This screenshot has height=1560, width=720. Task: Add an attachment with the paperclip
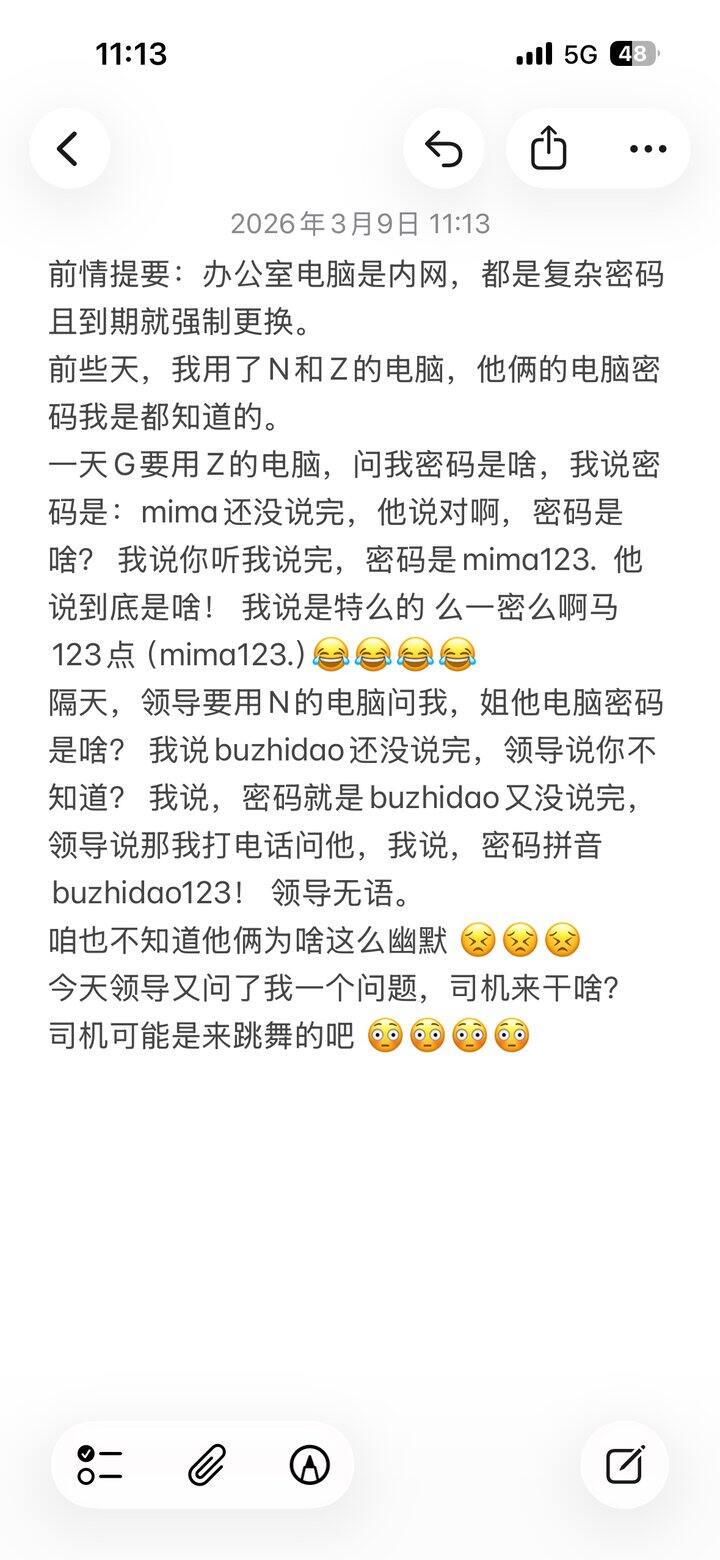pos(207,1465)
